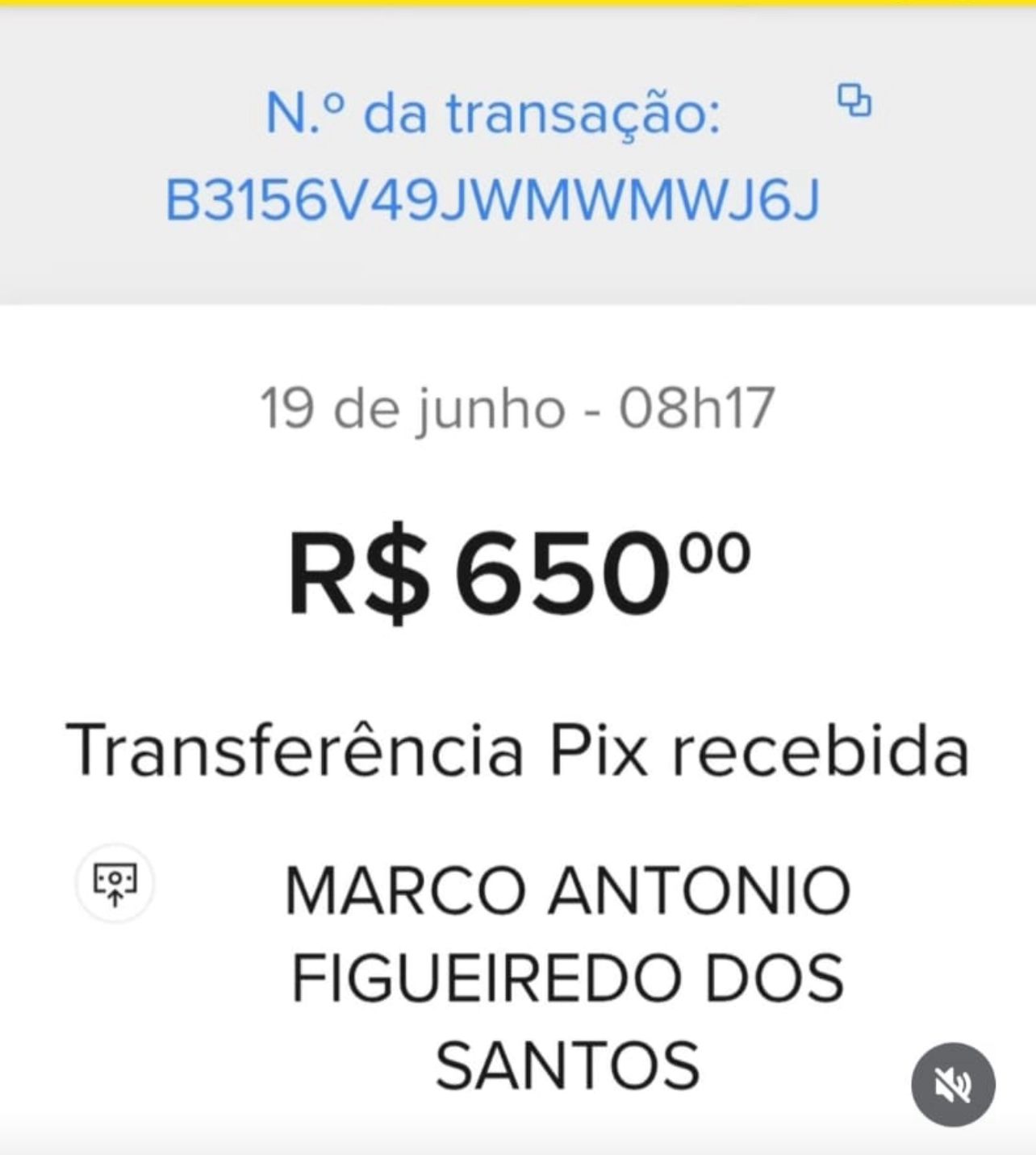Tap the date '19 de junho - 08h17'
1036x1155 pixels.
pos(518,408)
